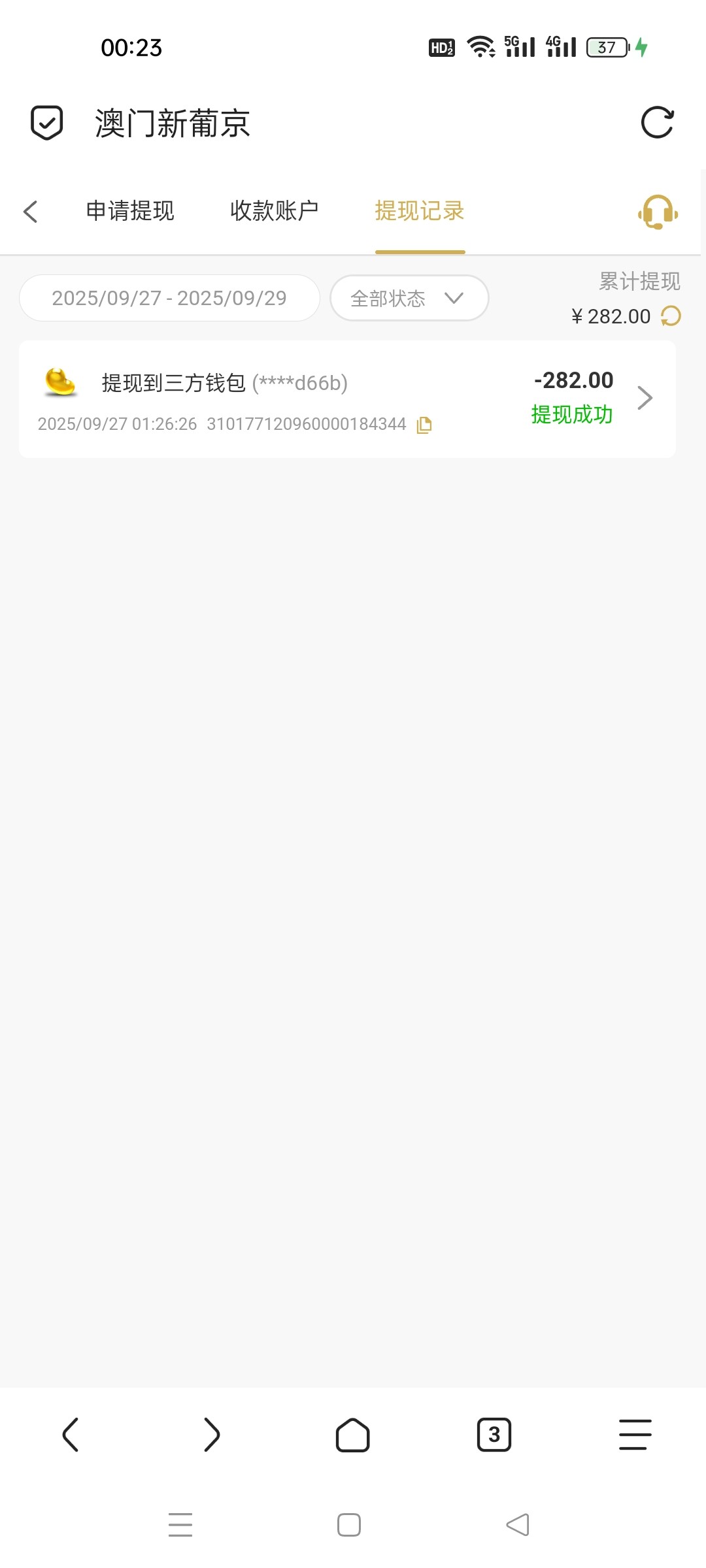This screenshot has height=1568, width=706.
Task: Tap the system back triangle button
Action: point(518,1525)
